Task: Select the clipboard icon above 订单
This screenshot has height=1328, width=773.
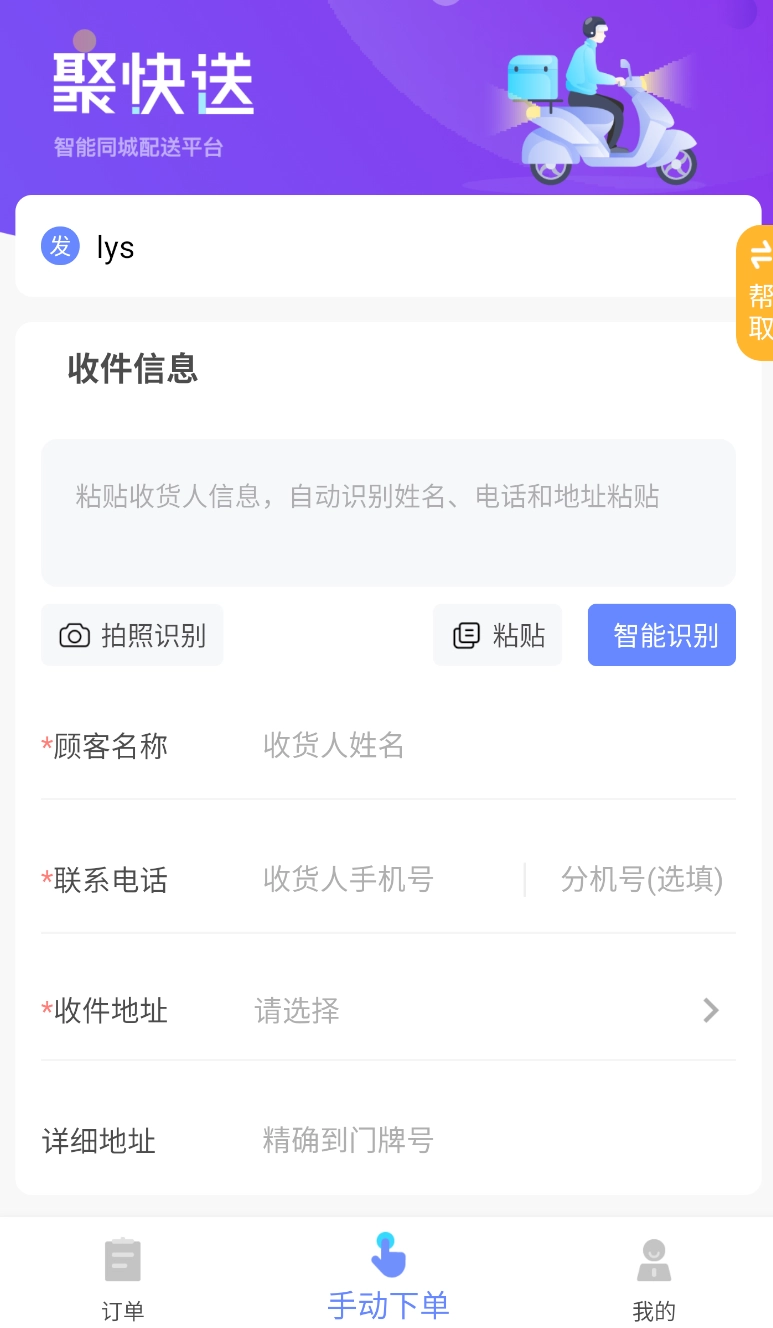Action: pyautogui.click(x=122, y=1260)
